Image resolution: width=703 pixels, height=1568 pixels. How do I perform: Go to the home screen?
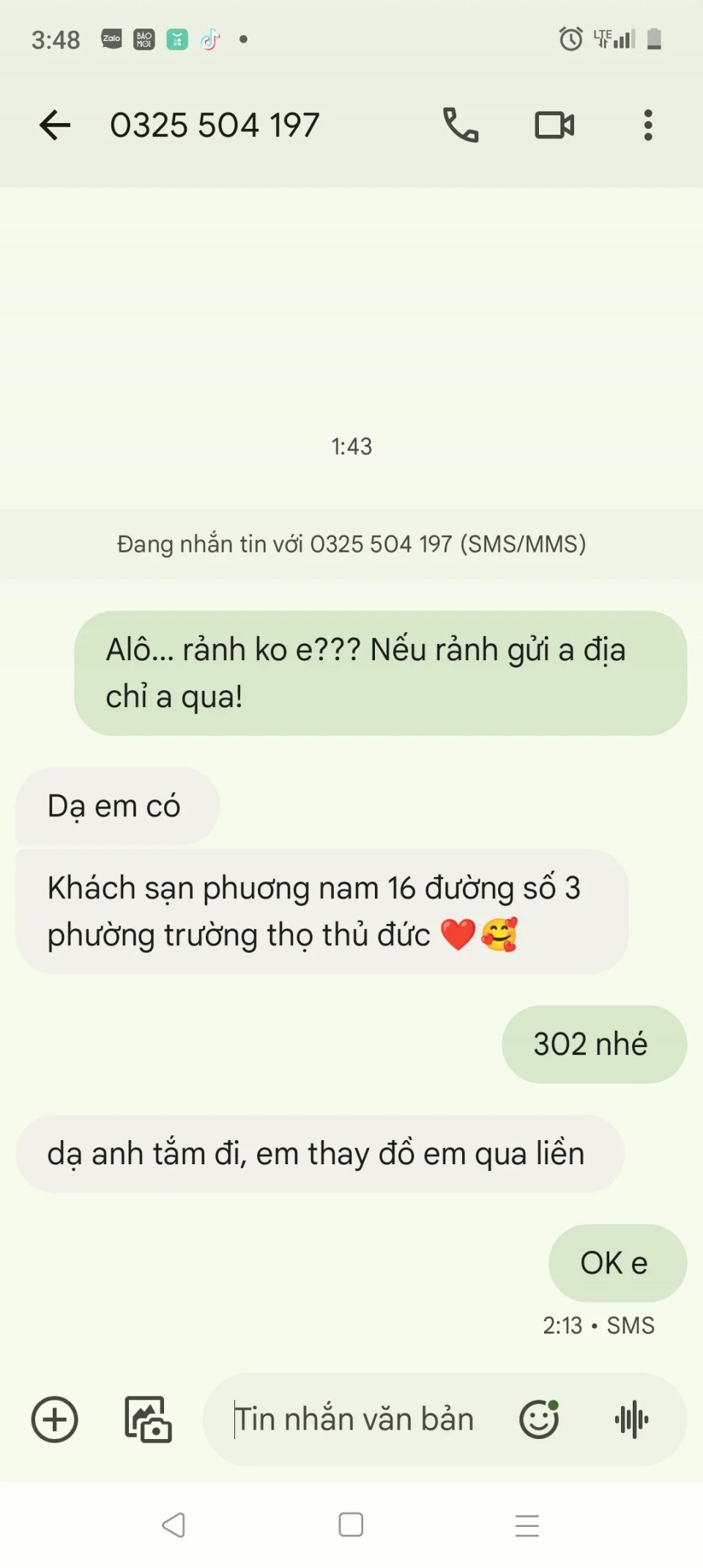tap(351, 1525)
